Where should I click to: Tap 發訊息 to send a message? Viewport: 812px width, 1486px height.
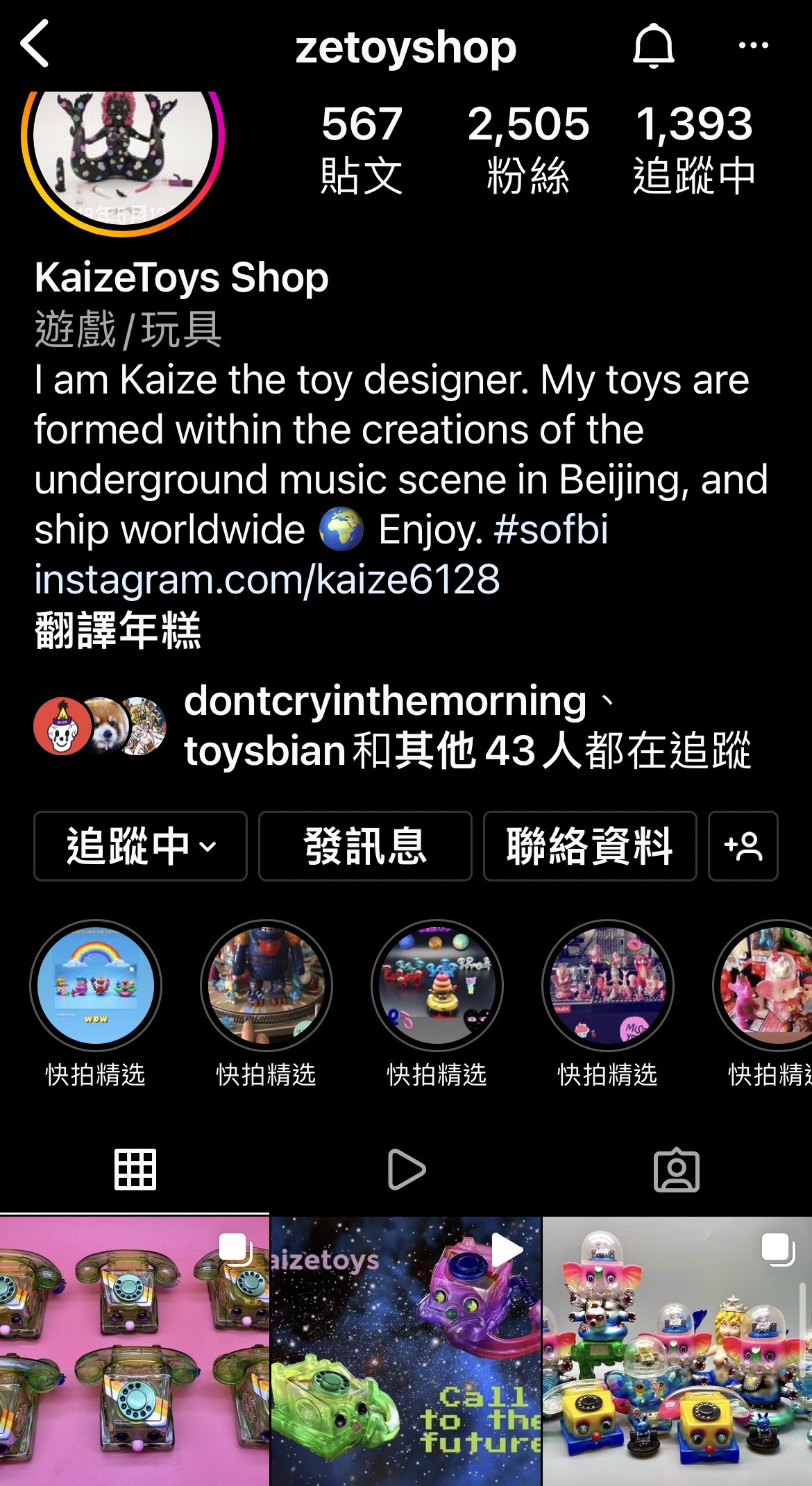(365, 846)
